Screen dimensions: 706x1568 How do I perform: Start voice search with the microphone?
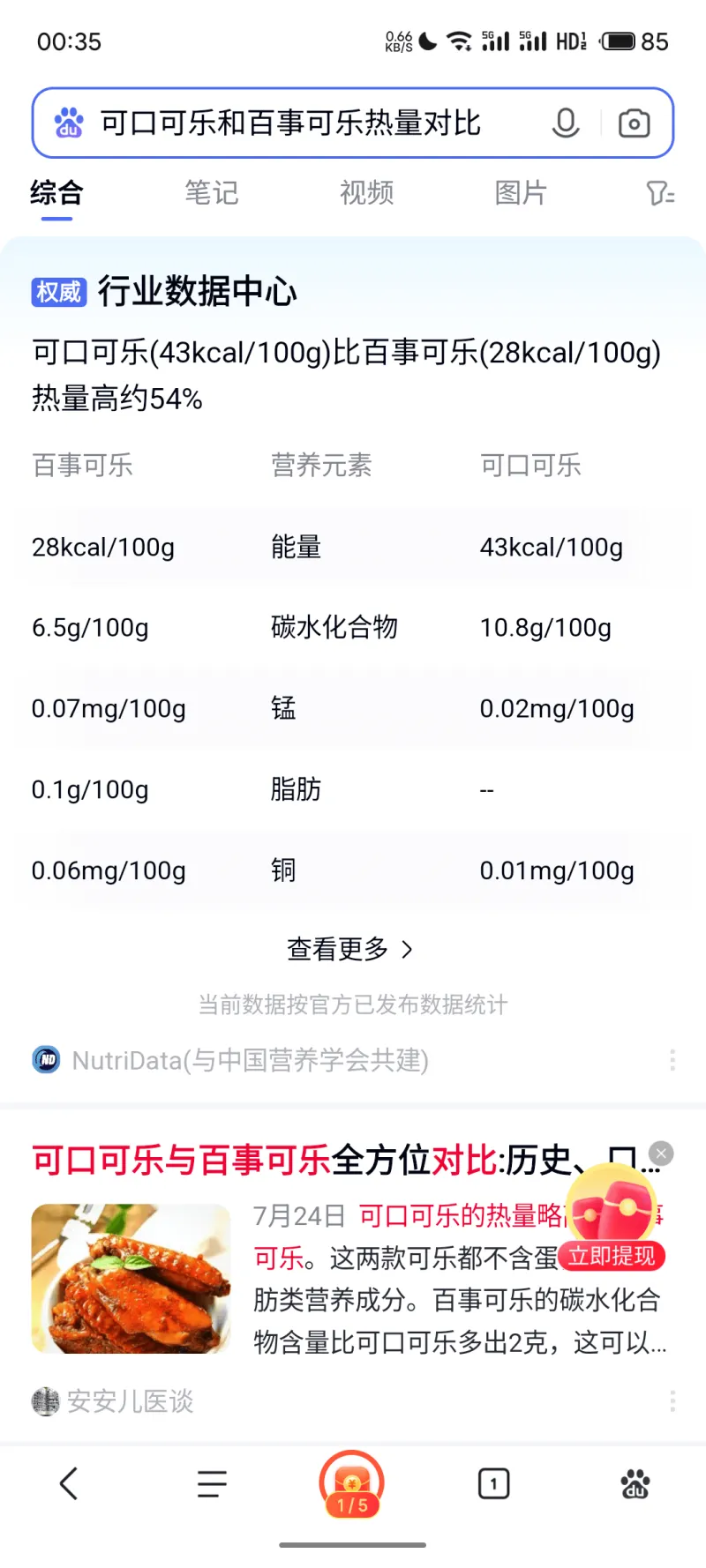pos(566,123)
